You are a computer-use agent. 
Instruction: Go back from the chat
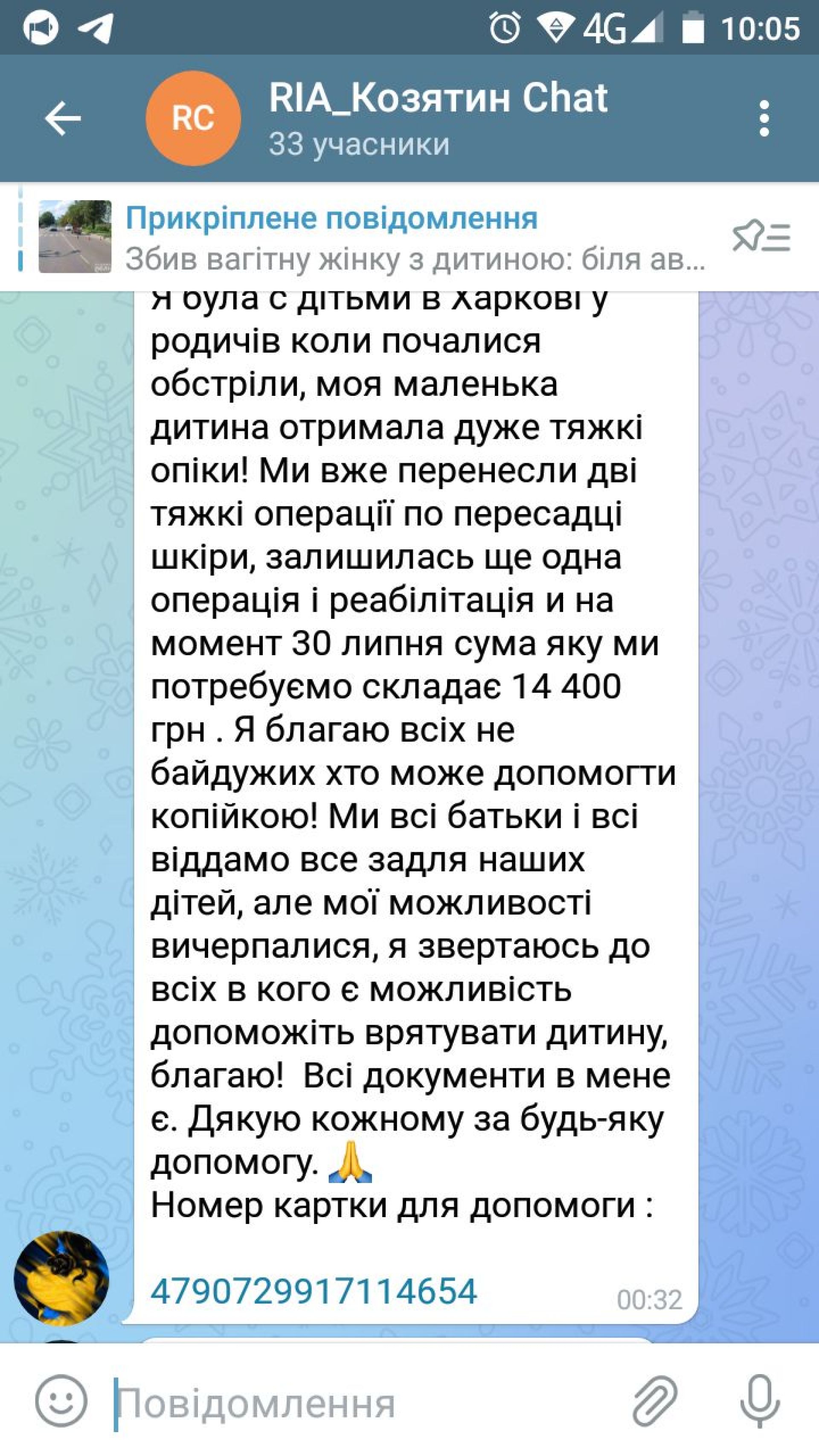(x=62, y=119)
